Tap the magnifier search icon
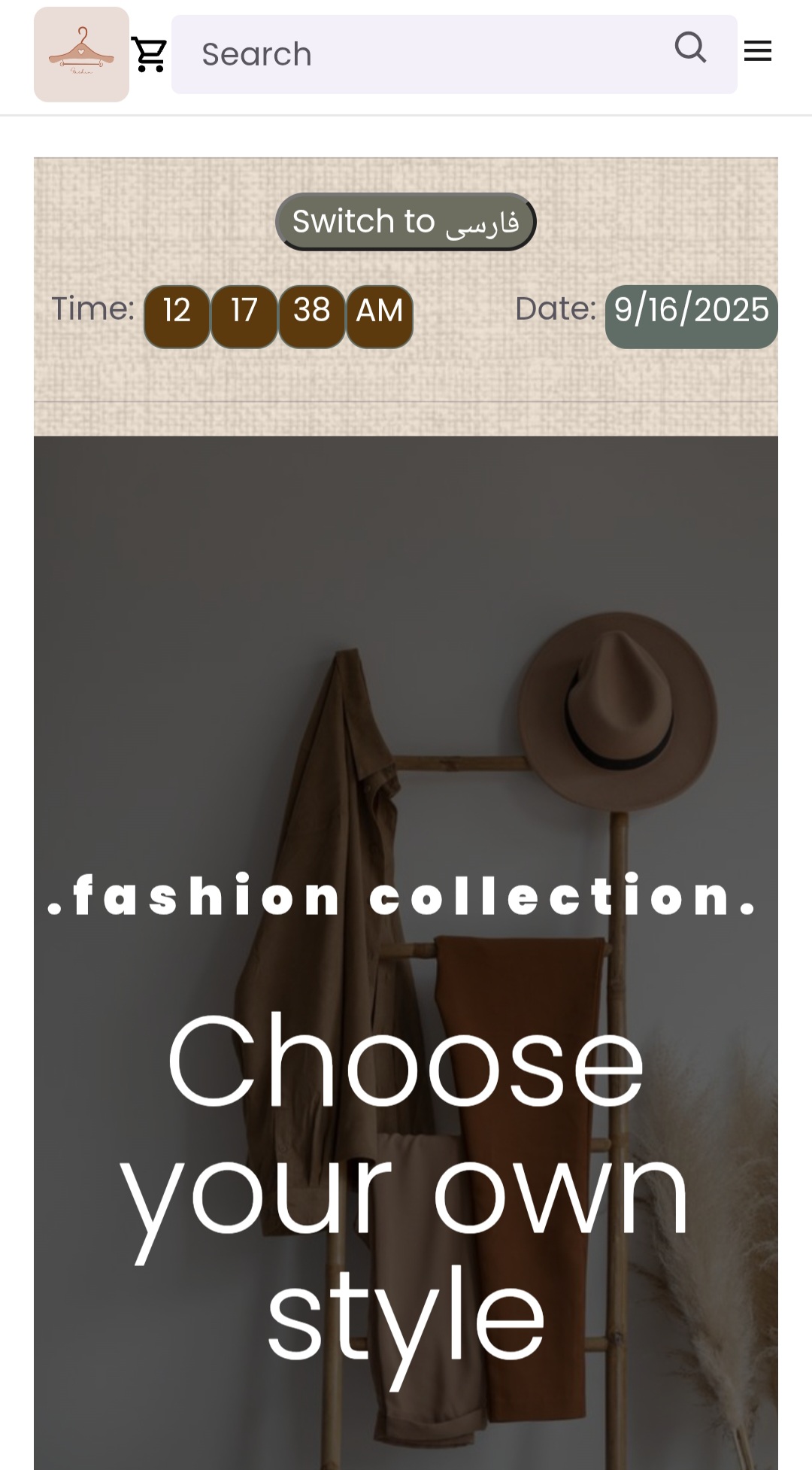This screenshot has width=812, height=1470. (x=690, y=47)
